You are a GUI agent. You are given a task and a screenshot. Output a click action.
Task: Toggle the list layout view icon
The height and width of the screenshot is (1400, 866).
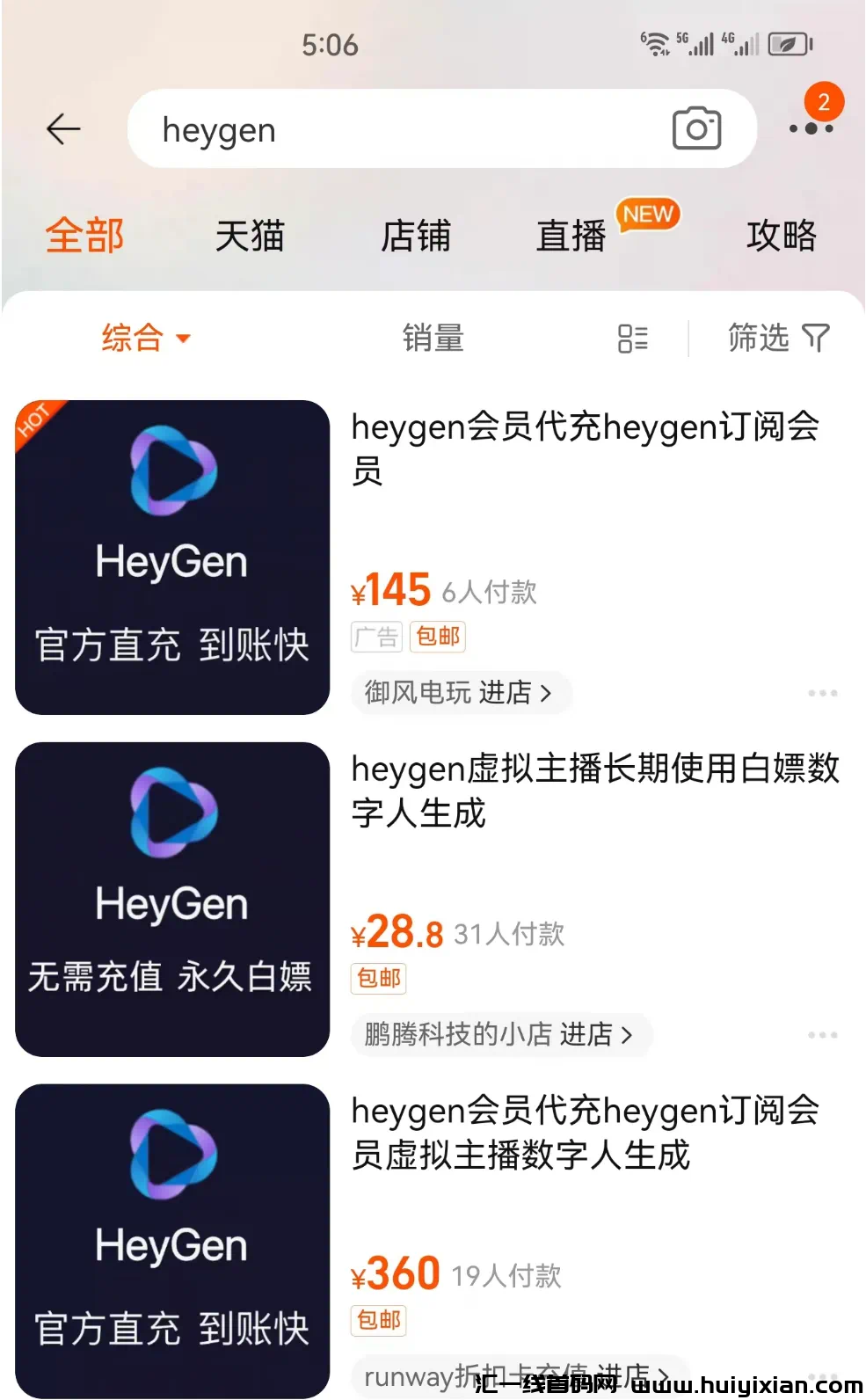pos(632,338)
